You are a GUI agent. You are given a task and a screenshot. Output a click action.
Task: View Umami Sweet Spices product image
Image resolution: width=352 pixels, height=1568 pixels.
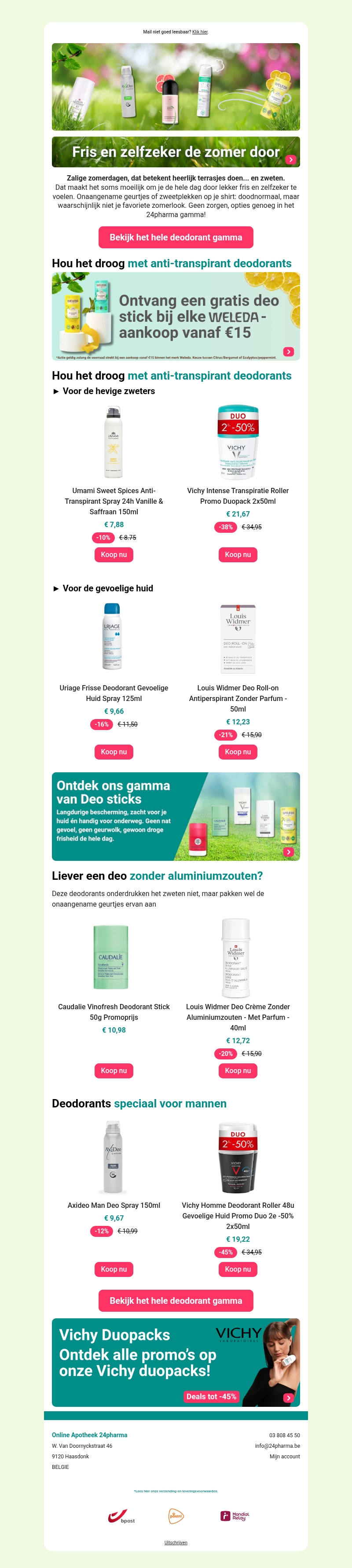coord(114,442)
